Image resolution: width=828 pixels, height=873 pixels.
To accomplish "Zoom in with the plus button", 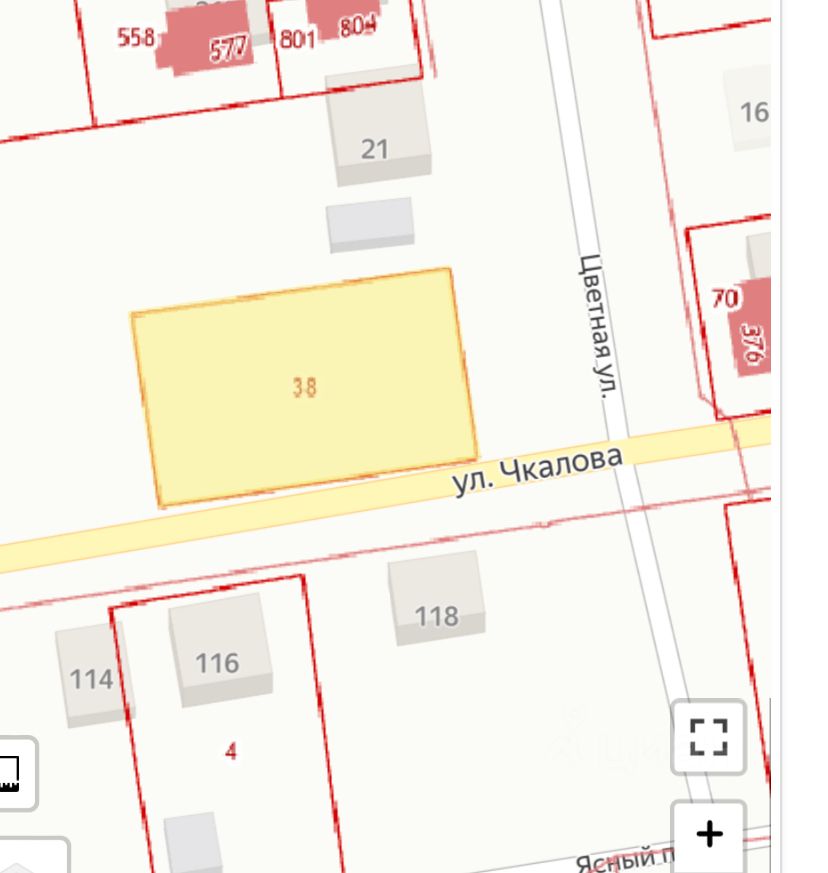I will [x=708, y=834].
